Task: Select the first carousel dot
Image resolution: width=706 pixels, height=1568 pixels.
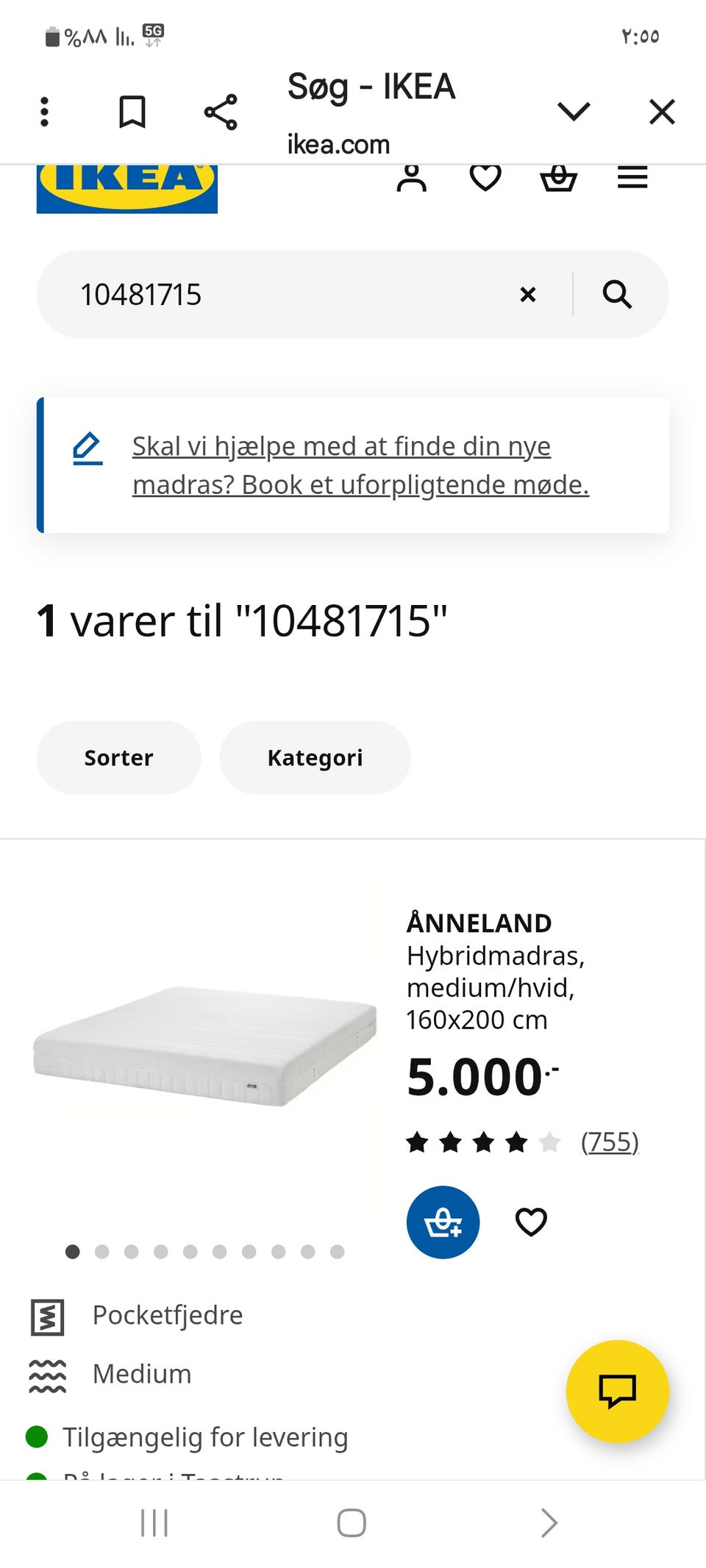Action: (x=74, y=1251)
